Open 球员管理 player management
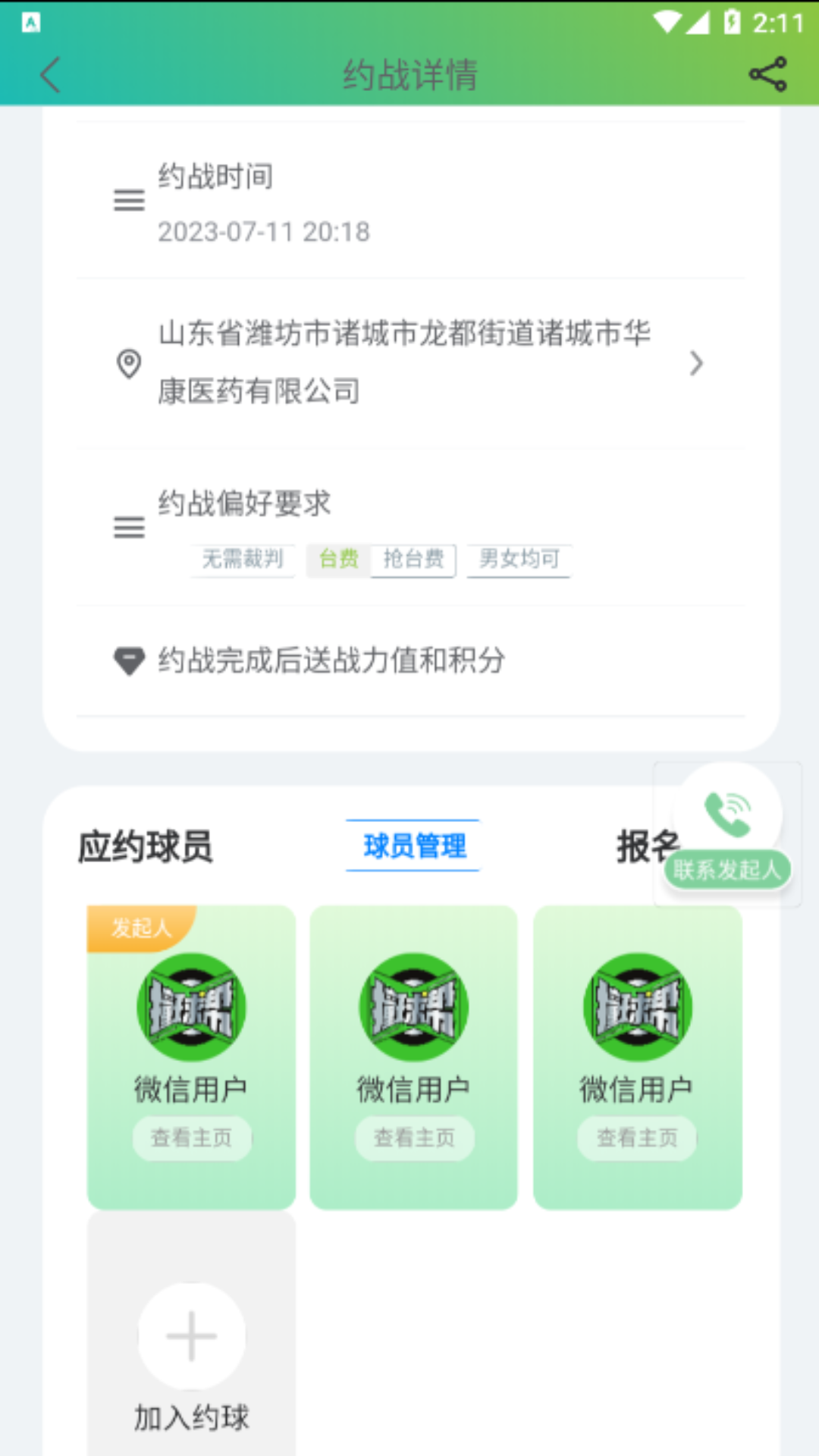The height and width of the screenshot is (1456, 819). 414,846
